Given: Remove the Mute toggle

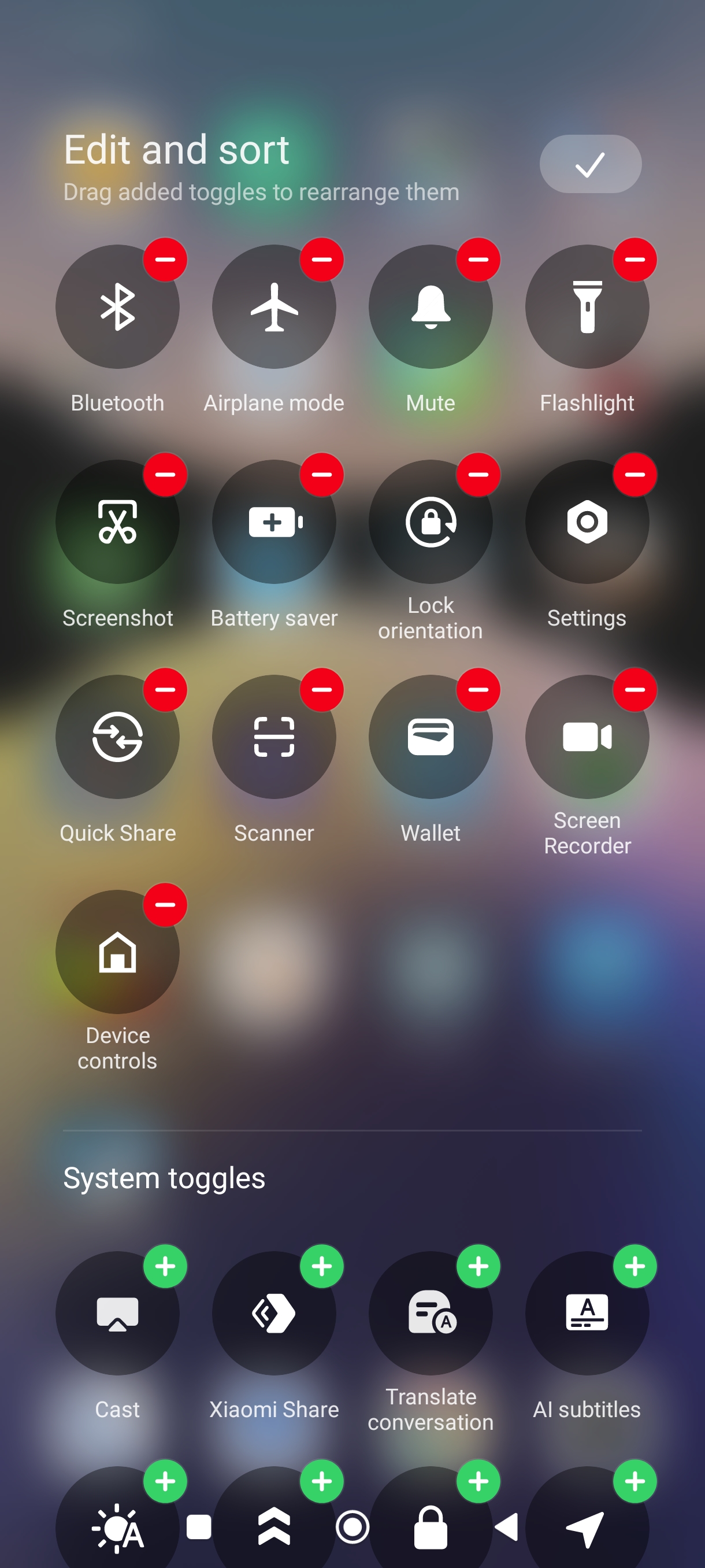Looking at the screenshot, I should click(x=477, y=259).
